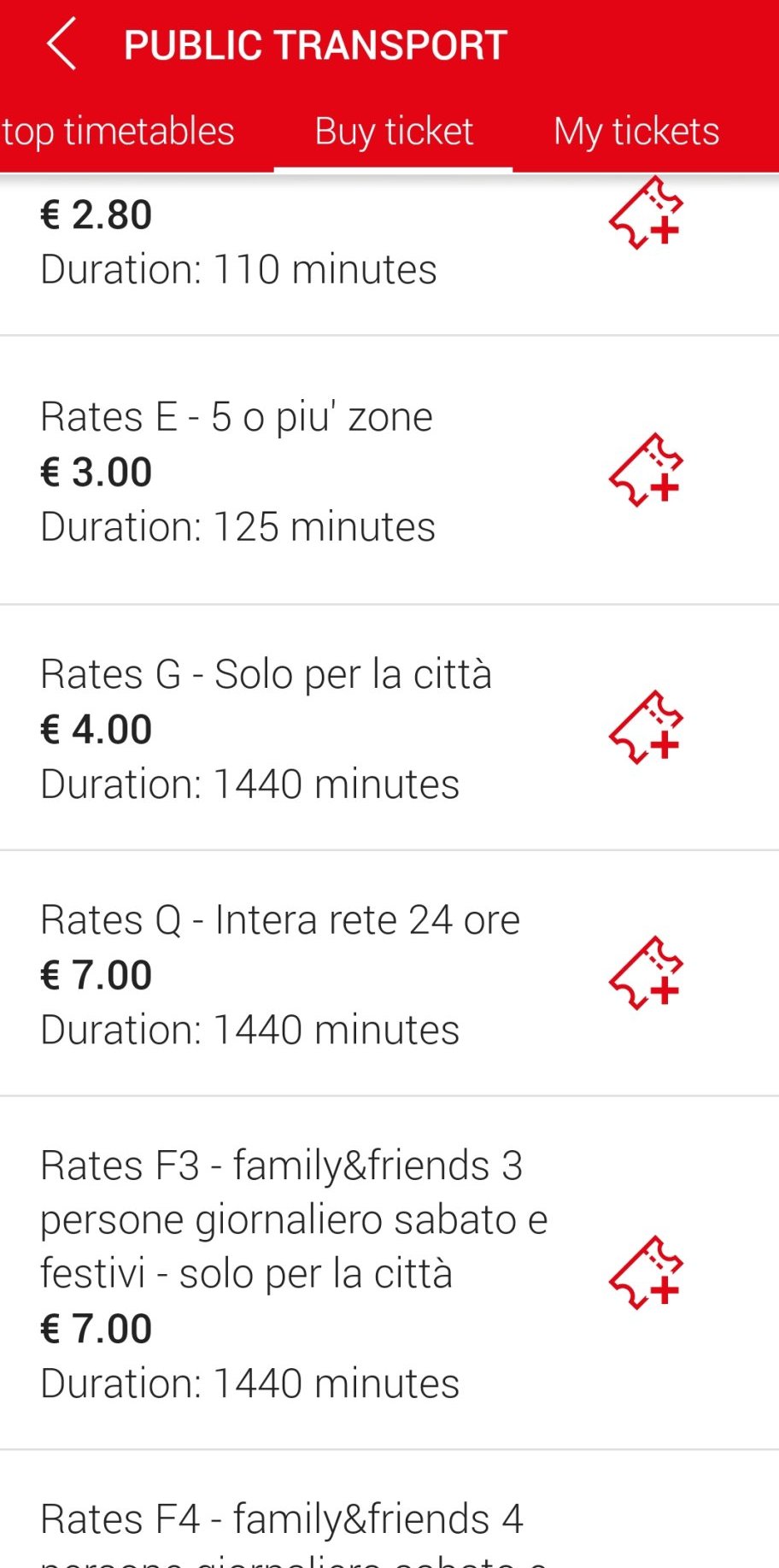The image size is (779, 1568).
Task: Purchase the Rates F3 family&friends ticket
Action: coord(646,1273)
